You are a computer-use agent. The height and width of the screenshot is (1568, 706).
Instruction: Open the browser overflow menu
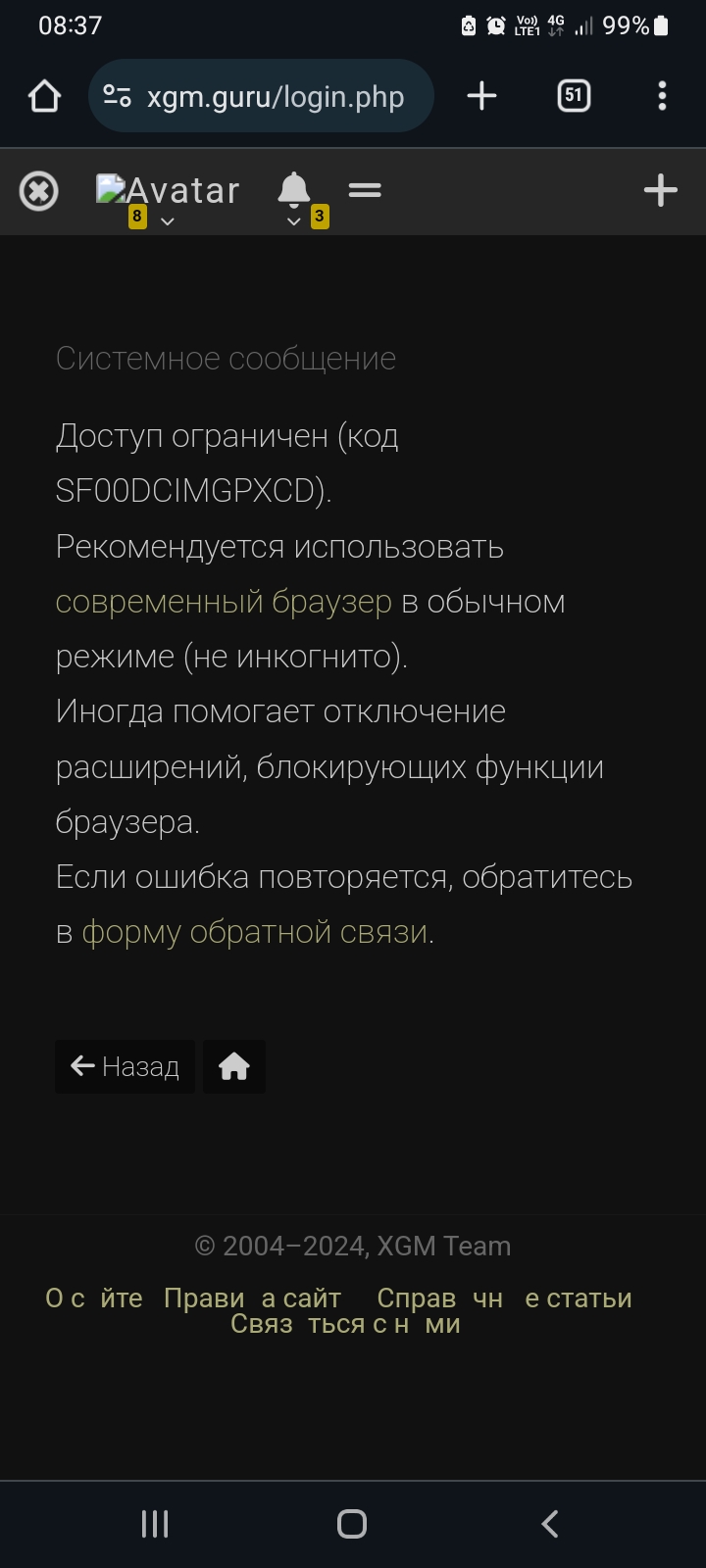(x=662, y=96)
